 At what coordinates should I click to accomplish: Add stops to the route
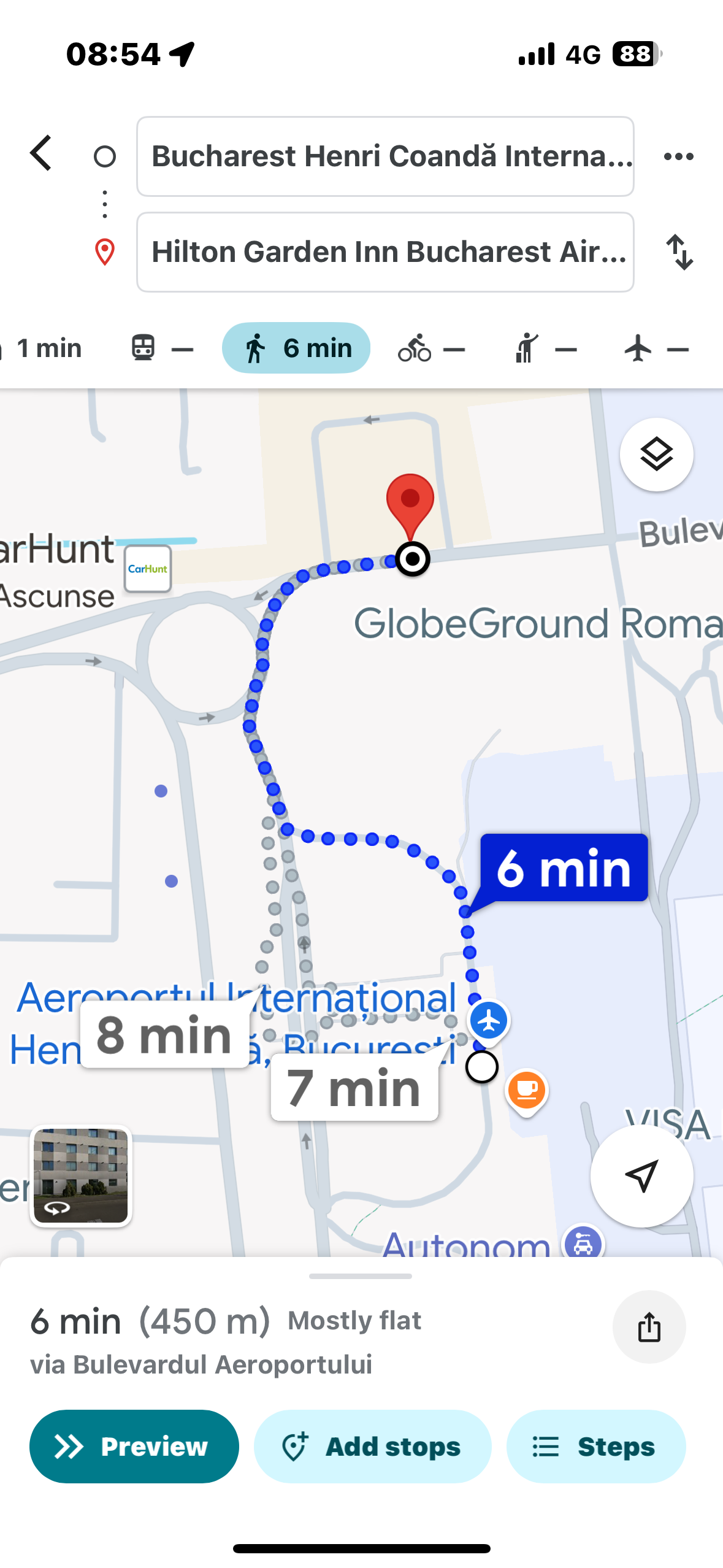pos(373,1446)
